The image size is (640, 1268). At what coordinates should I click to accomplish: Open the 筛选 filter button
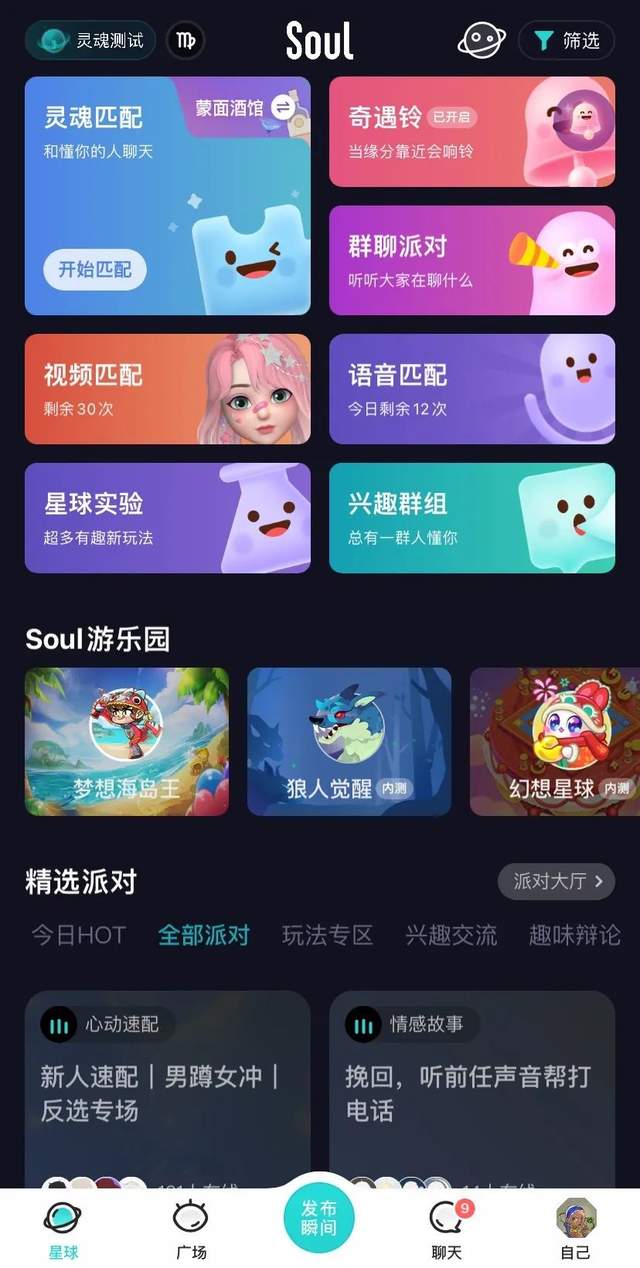(x=566, y=41)
